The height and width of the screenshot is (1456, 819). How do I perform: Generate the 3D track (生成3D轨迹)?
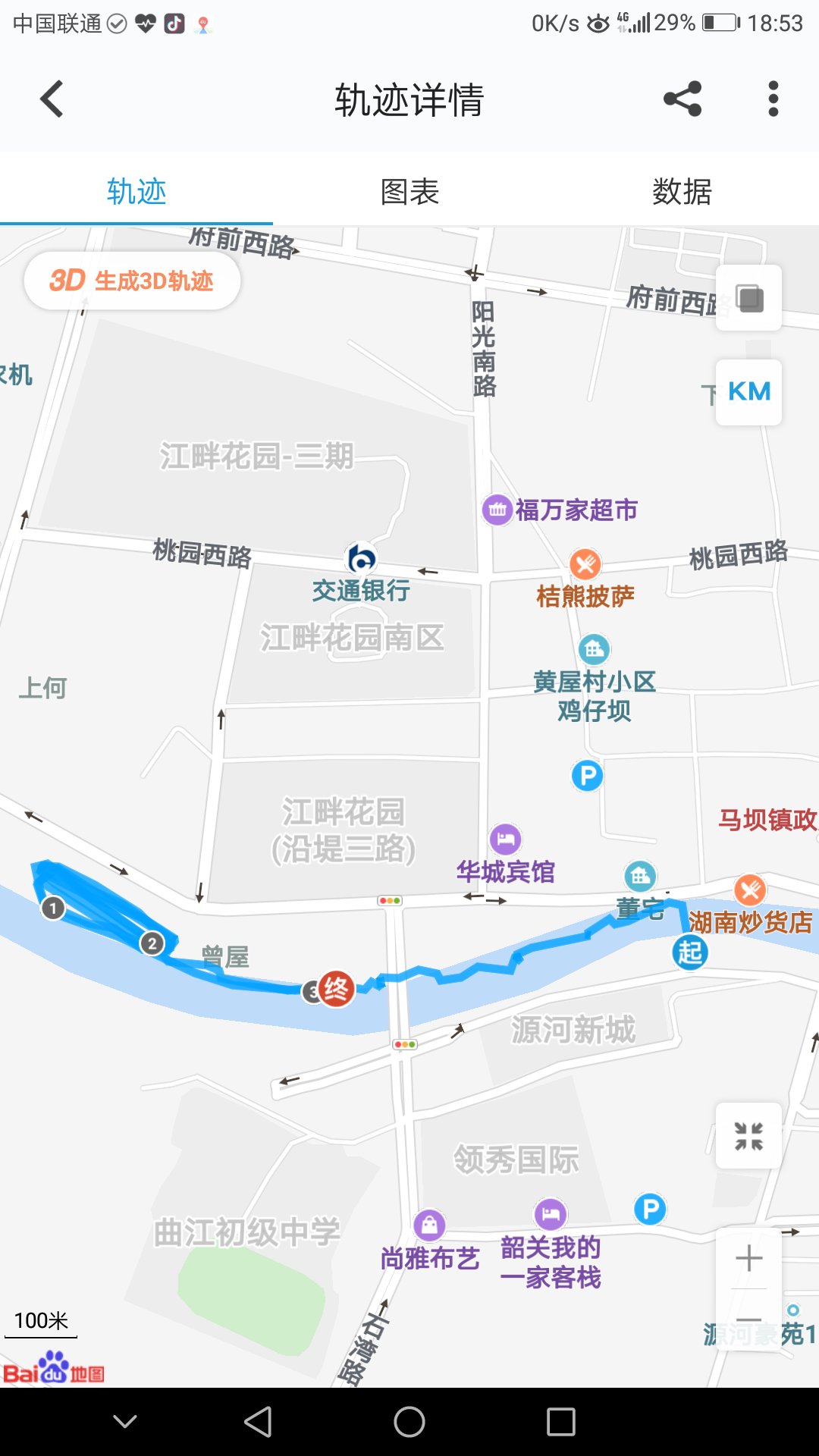[x=132, y=281]
